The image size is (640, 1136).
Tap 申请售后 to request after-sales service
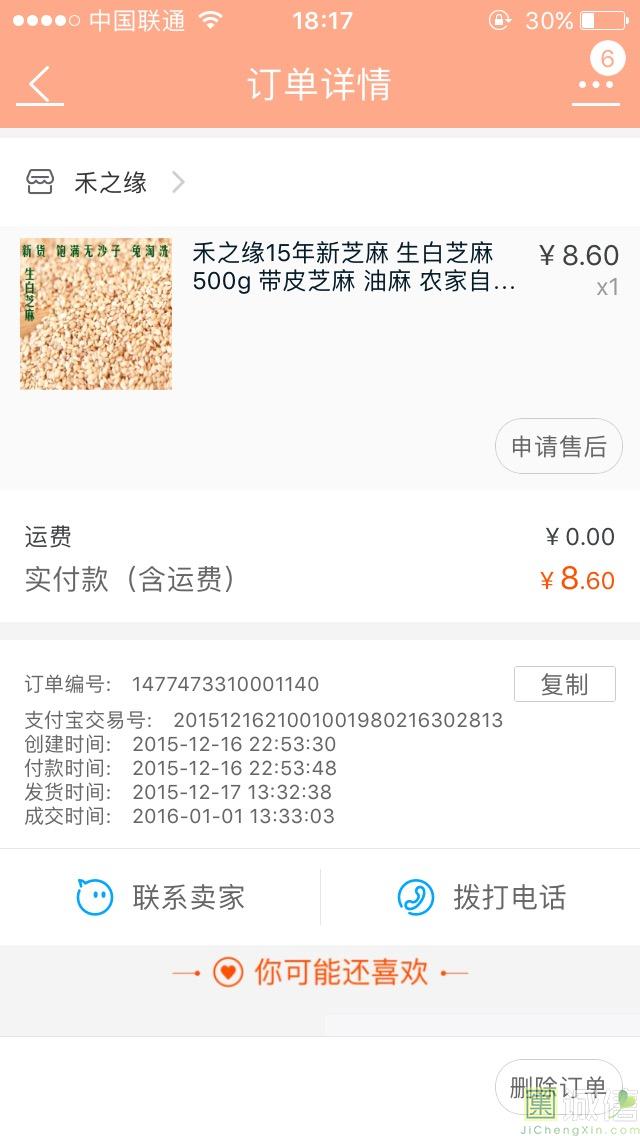(x=558, y=446)
